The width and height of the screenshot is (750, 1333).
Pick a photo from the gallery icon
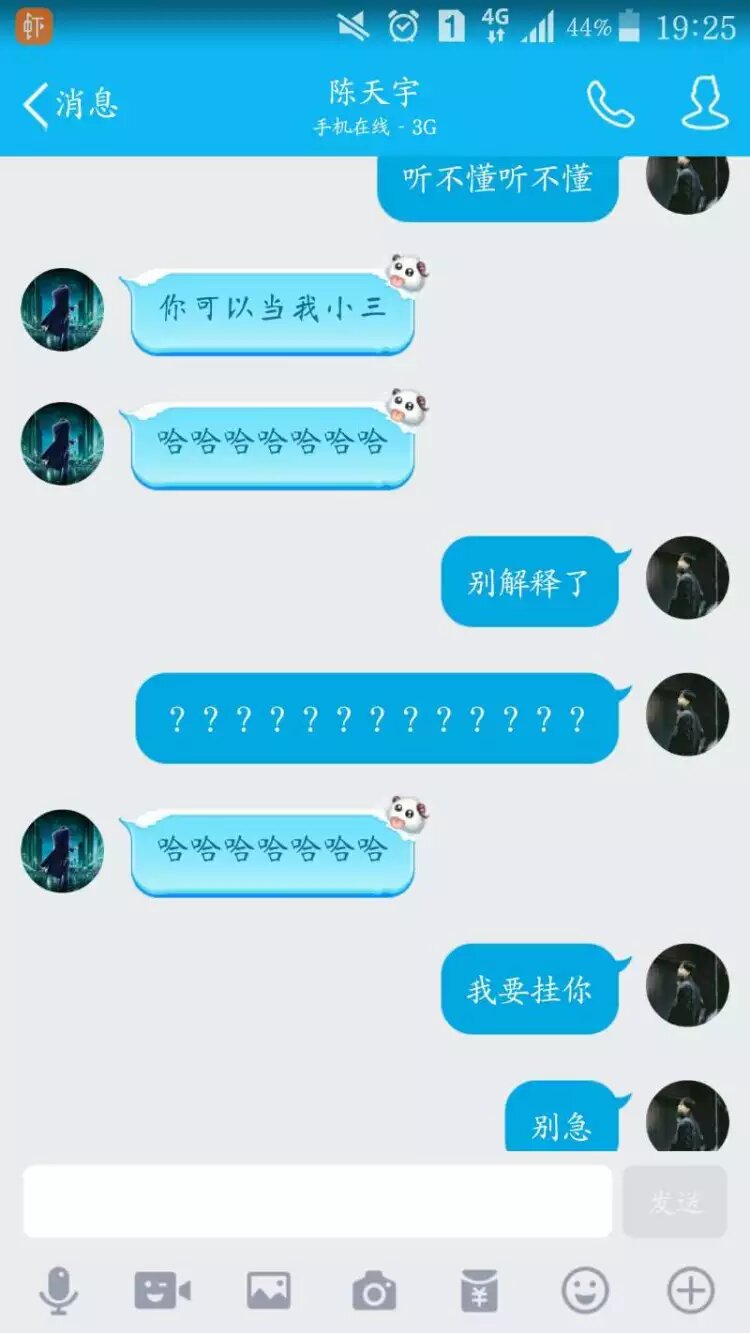[269, 1290]
